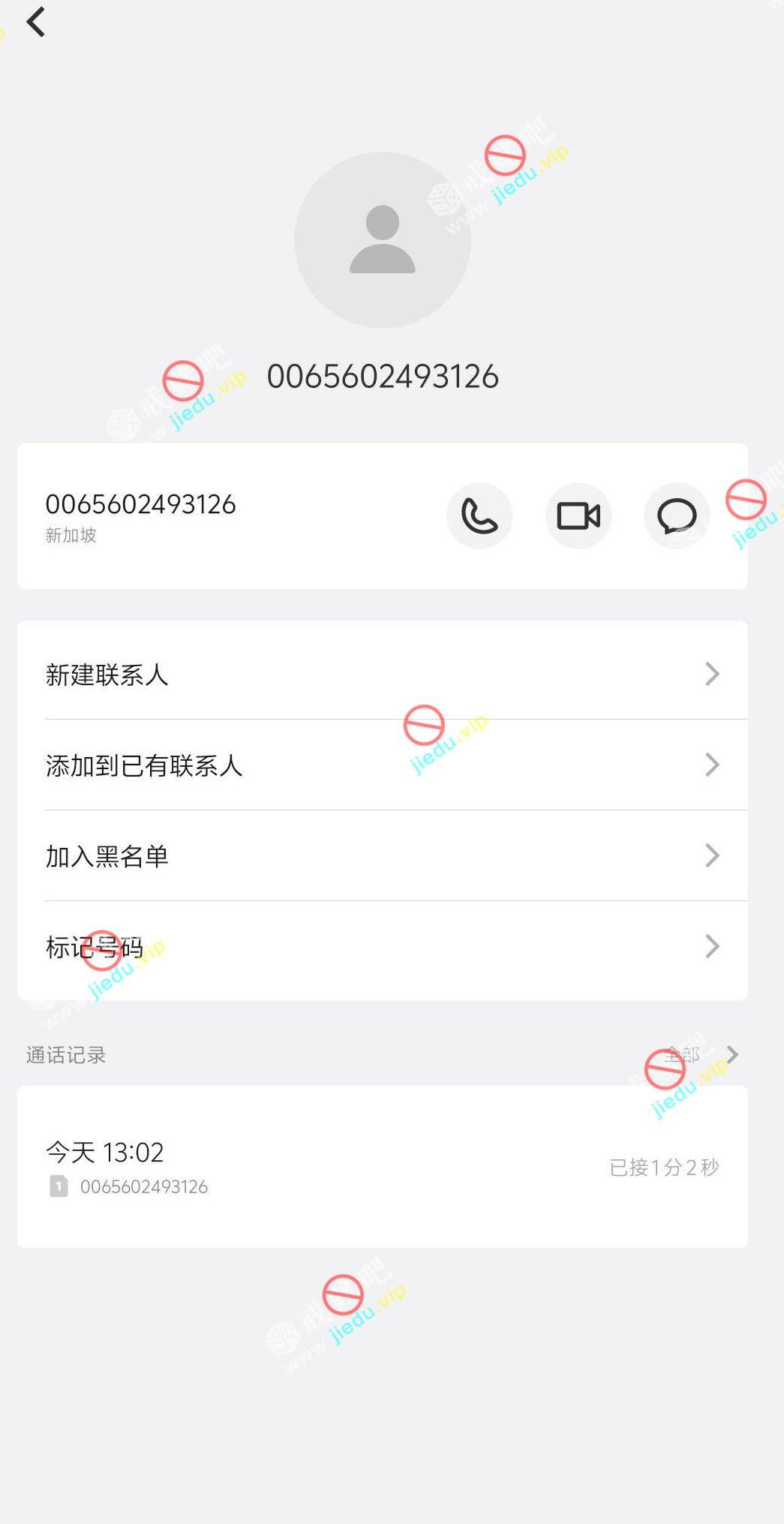Viewport: 784px width, 1524px height.
Task: Choose 加入黑名单 to block the number
Action: point(383,856)
